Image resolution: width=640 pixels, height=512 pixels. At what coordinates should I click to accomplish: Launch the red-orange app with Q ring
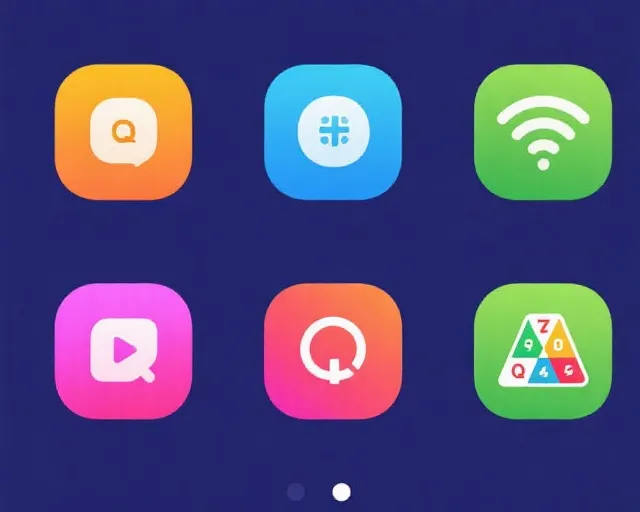333,350
